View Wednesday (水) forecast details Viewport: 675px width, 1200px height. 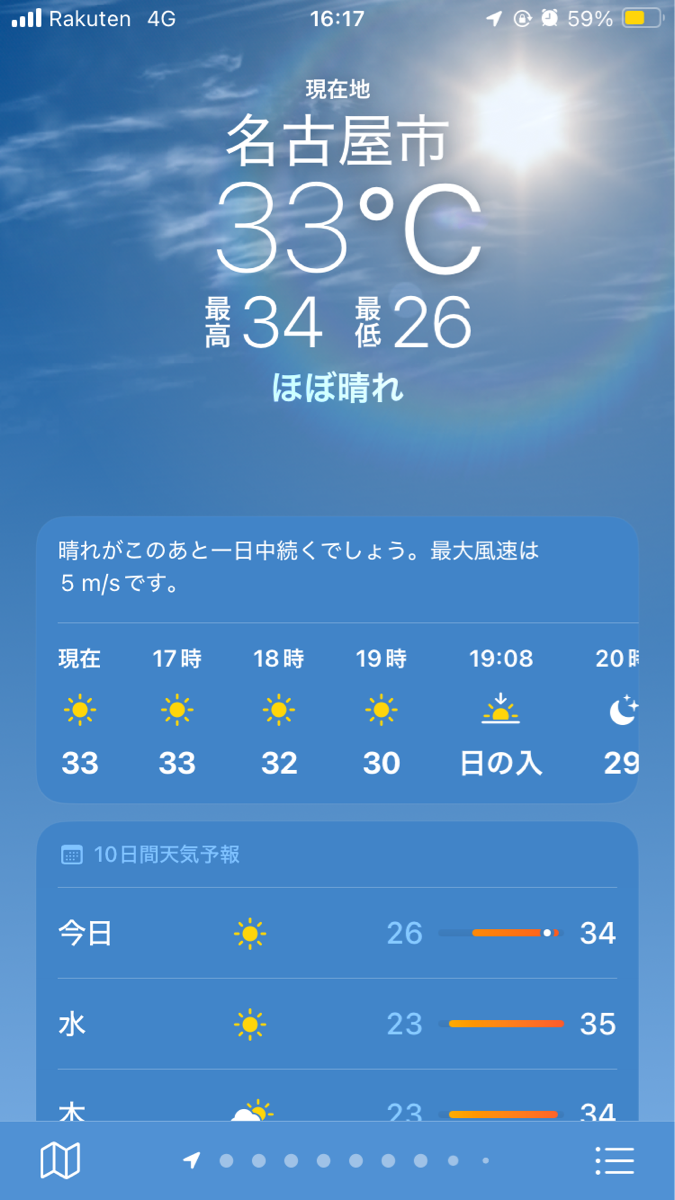point(337,1024)
